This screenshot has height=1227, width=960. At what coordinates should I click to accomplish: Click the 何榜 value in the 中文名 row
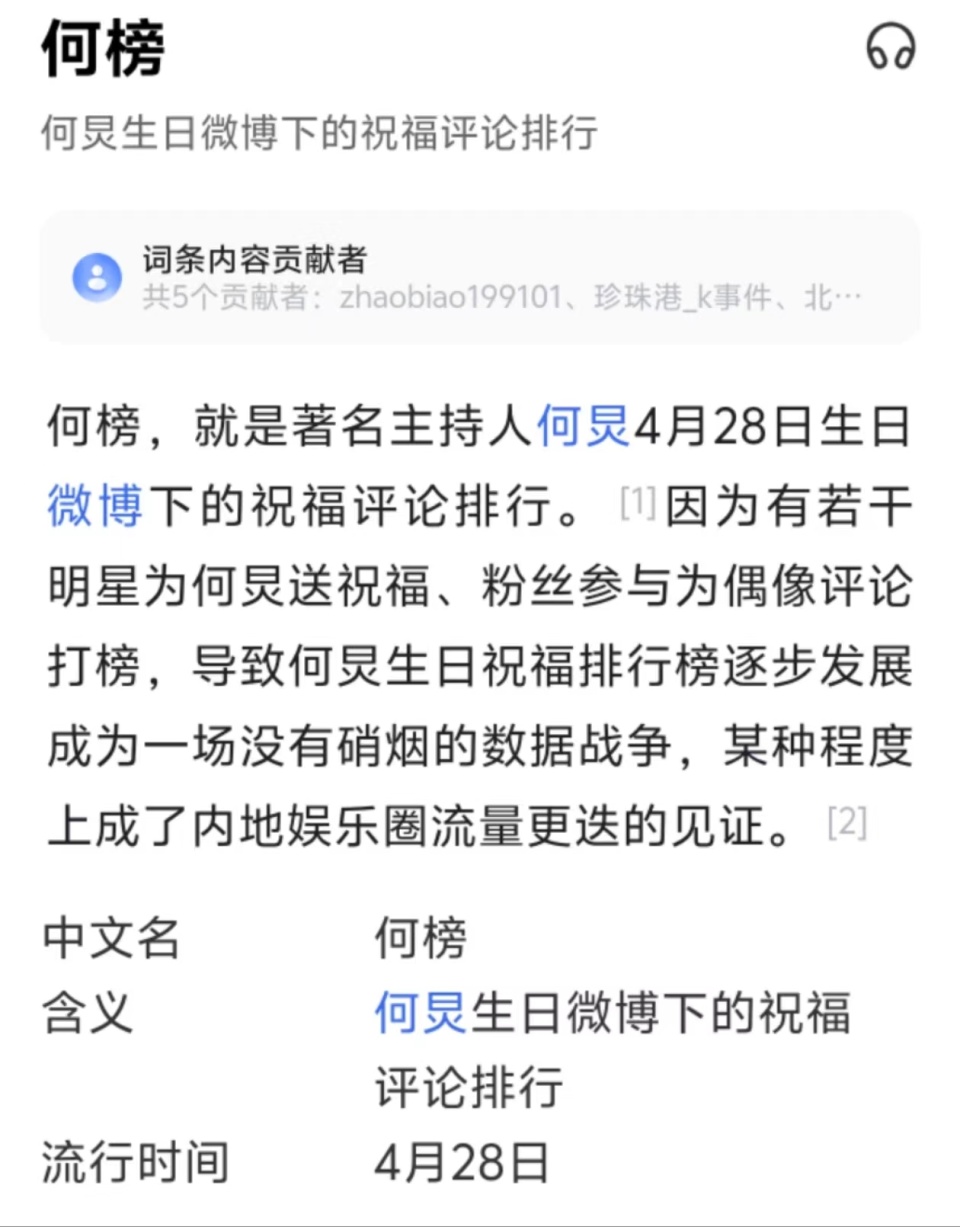(422, 938)
